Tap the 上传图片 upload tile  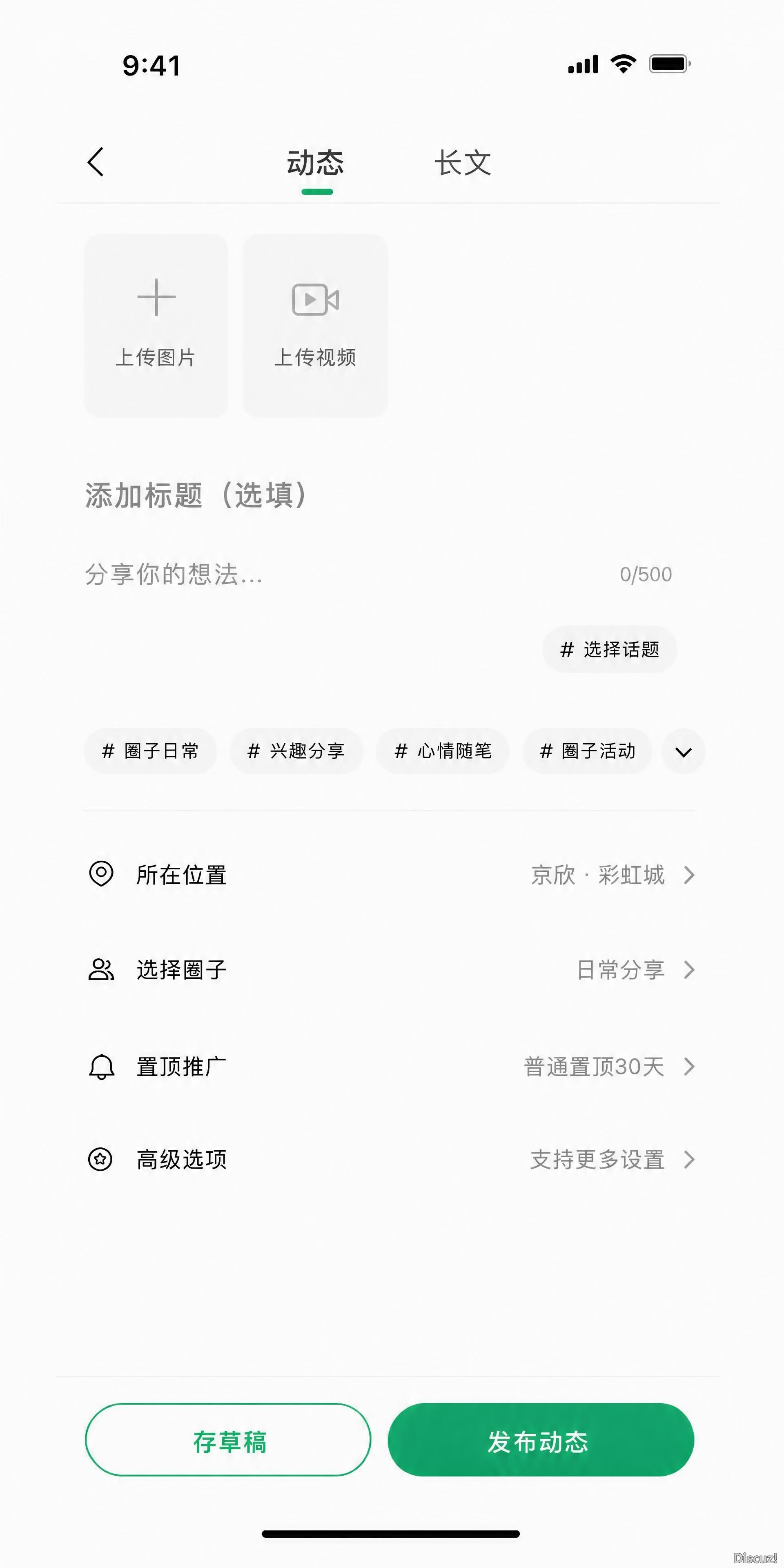pos(156,325)
